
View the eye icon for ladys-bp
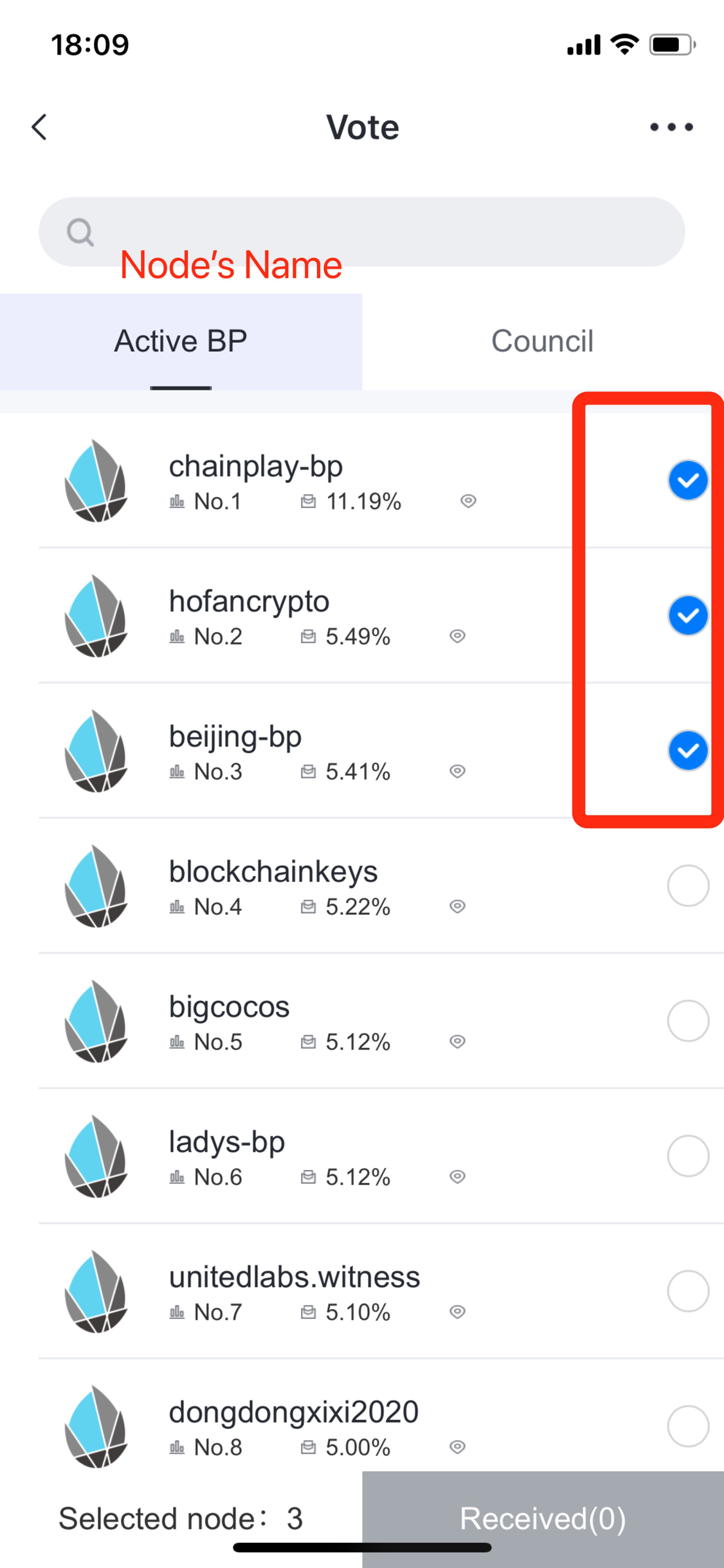point(457,1177)
